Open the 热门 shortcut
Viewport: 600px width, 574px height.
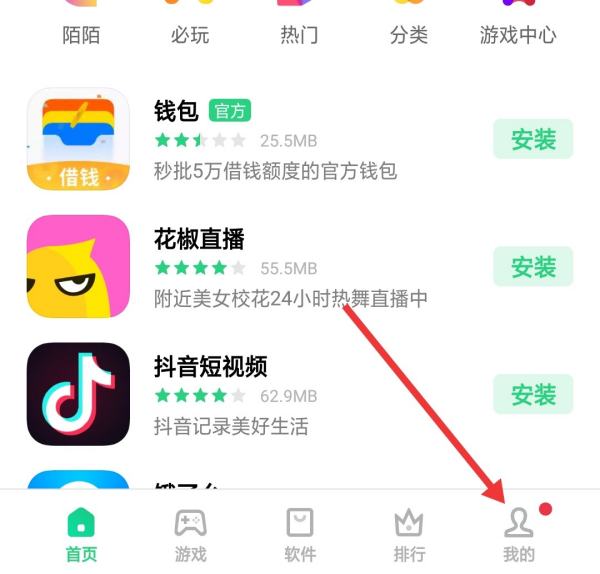click(299, 30)
